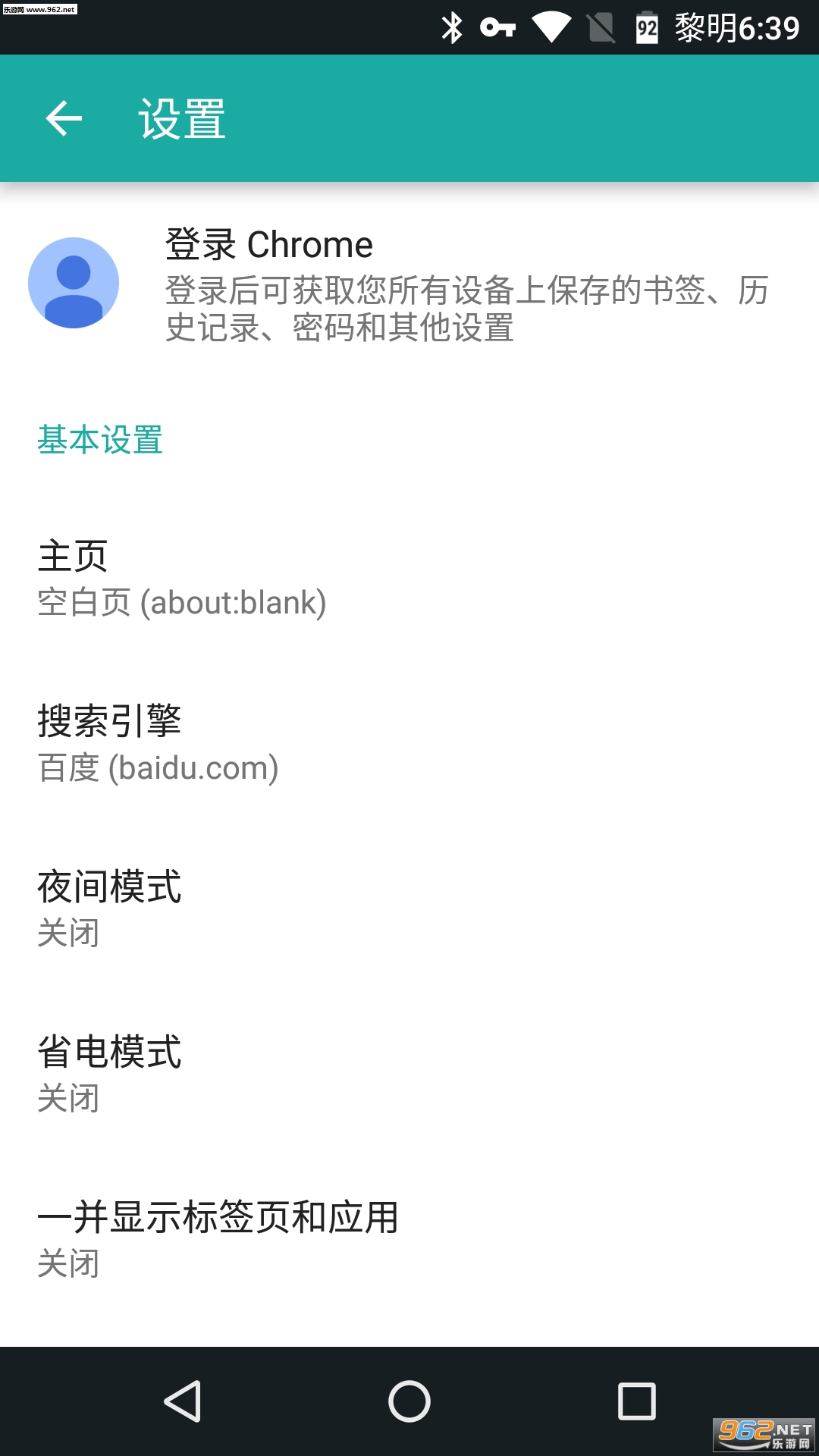Open the recent apps overview
Viewport: 819px width, 1456px height.
pos(637,1401)
